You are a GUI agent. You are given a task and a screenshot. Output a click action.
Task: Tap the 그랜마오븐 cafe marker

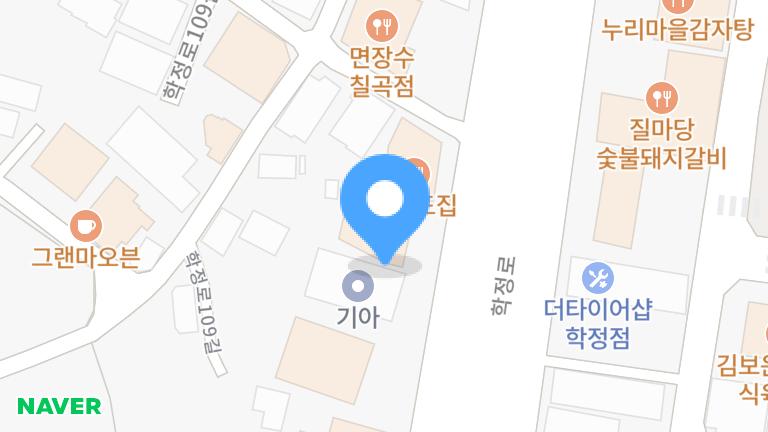pos(86,226)
